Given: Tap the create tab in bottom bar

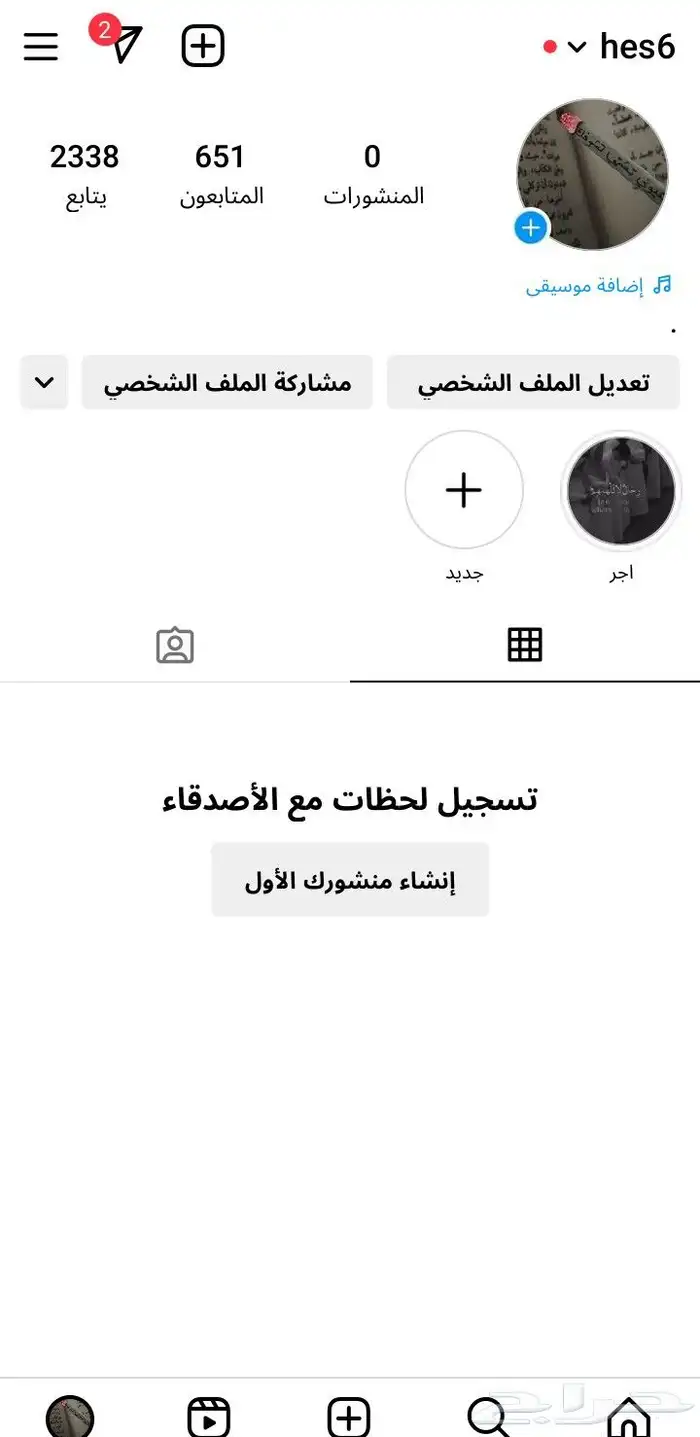Looking at the screenshot, I should click(349, 1416).
